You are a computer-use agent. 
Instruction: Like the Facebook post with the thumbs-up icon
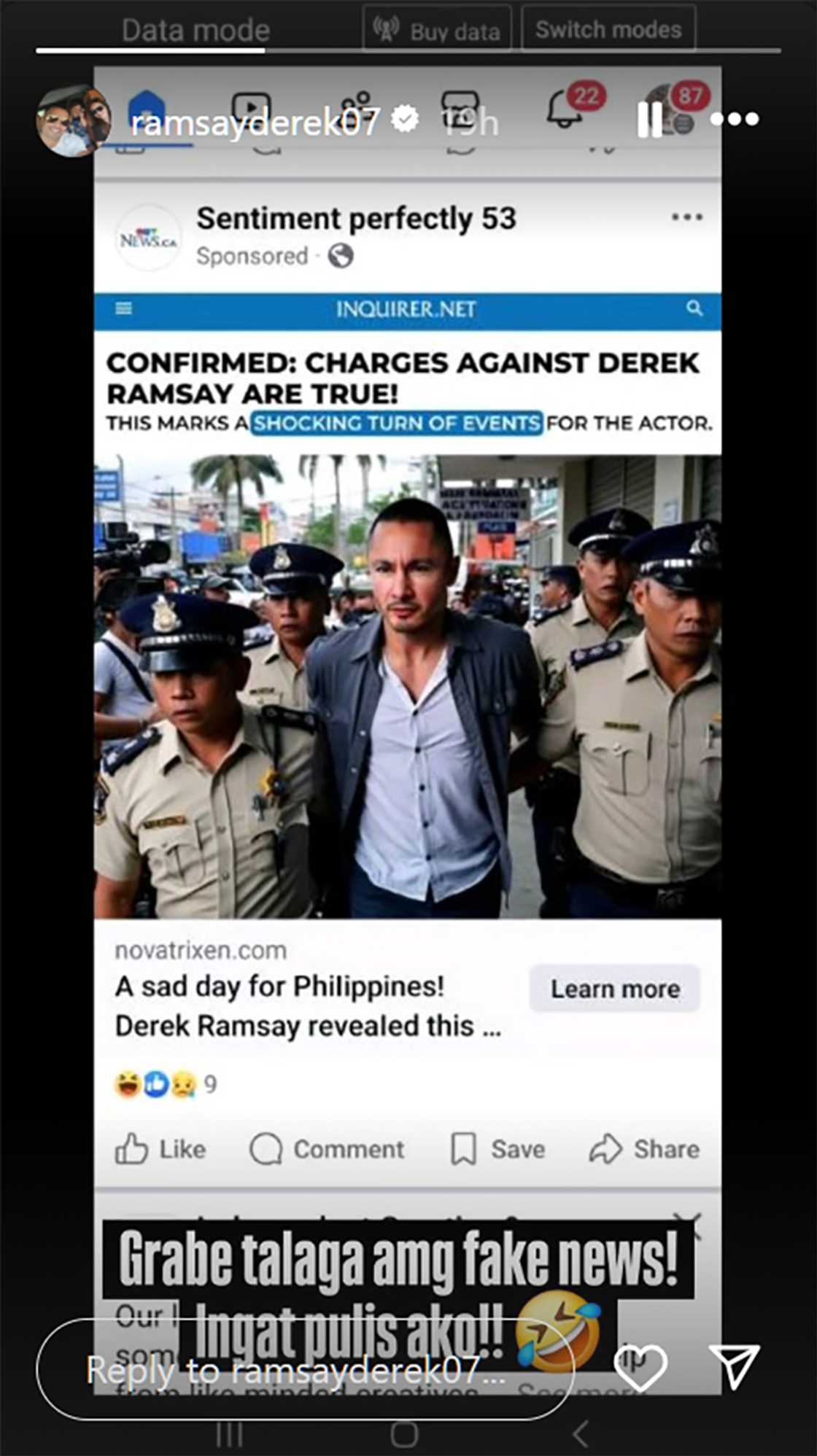pyautogui.click(x=159, y=1148)
